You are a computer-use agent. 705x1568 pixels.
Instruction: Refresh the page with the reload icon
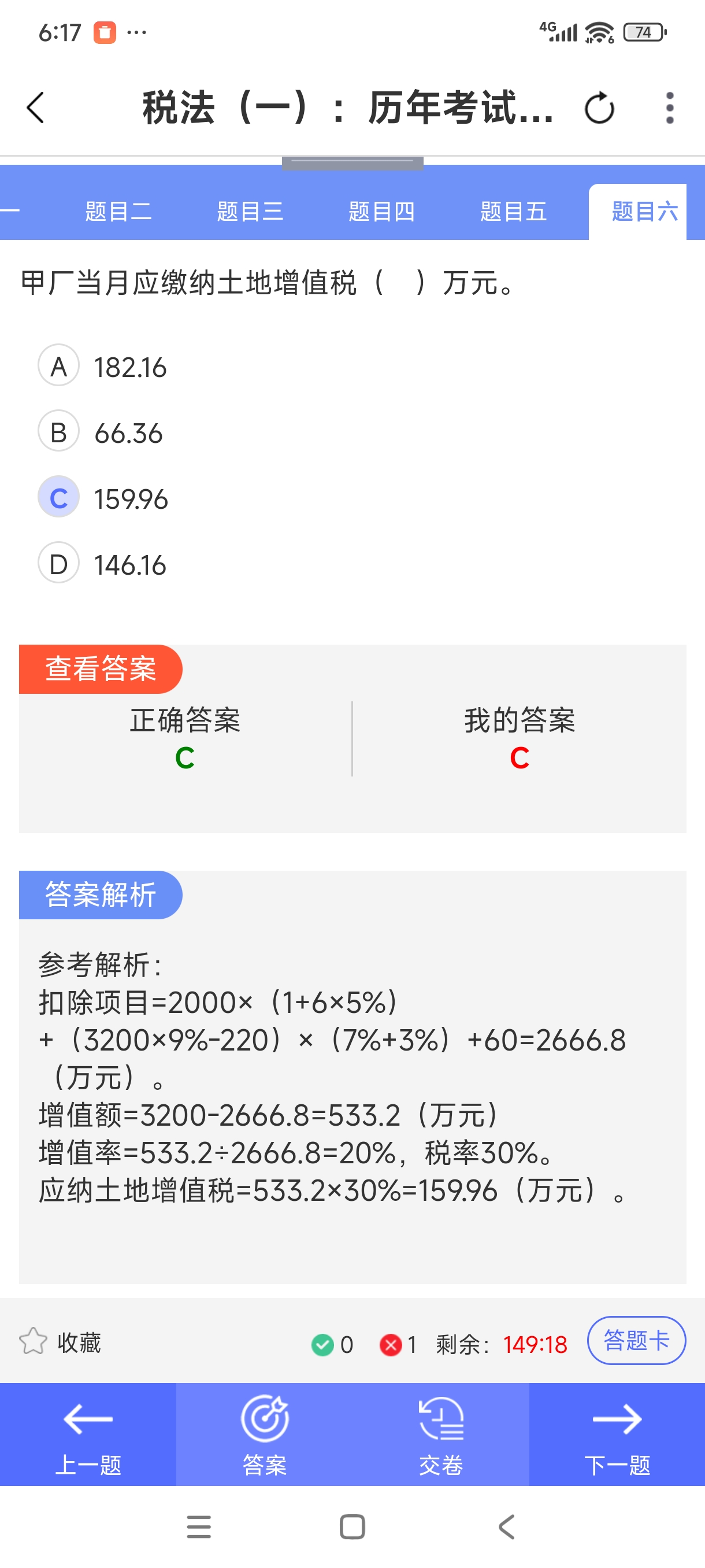(599, 108)
